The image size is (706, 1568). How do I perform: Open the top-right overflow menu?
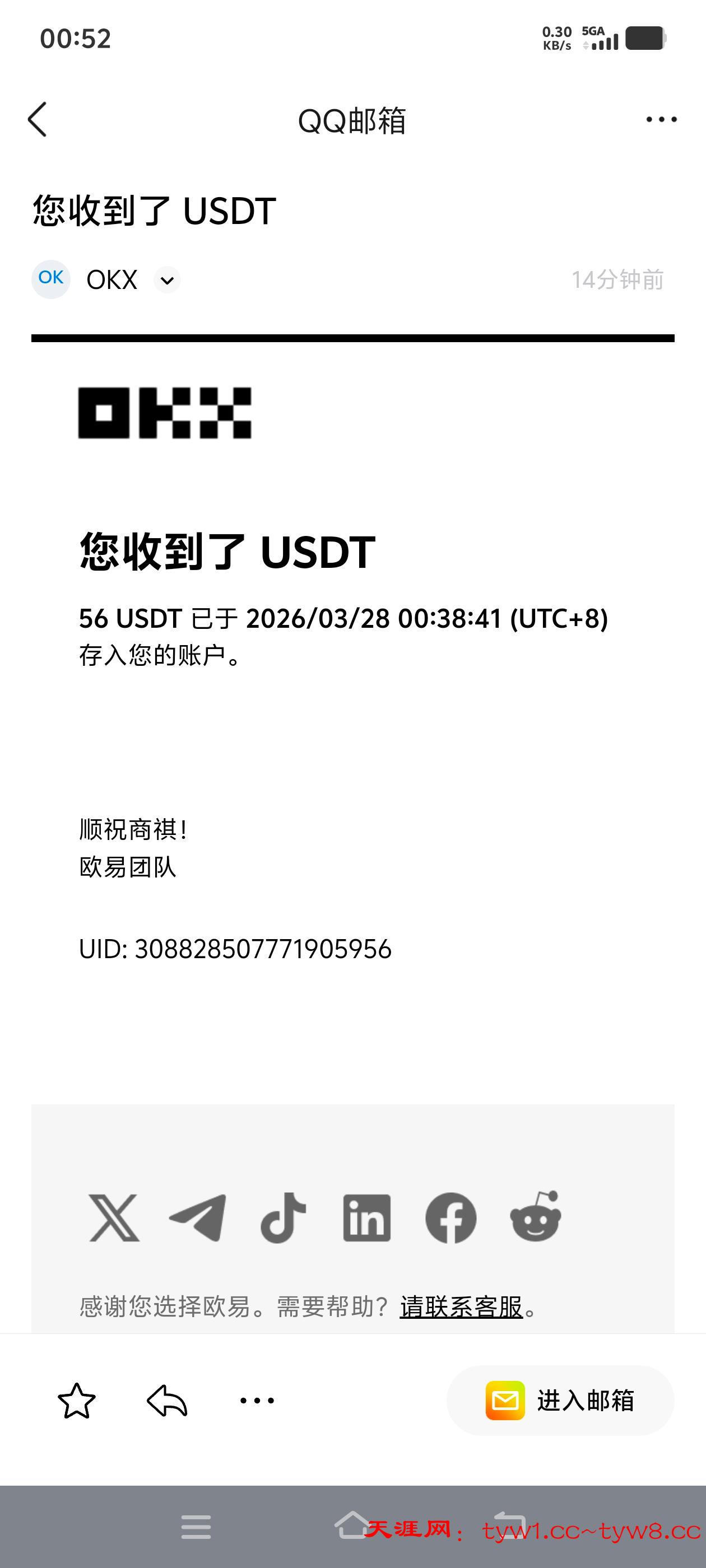coord(661,119)
